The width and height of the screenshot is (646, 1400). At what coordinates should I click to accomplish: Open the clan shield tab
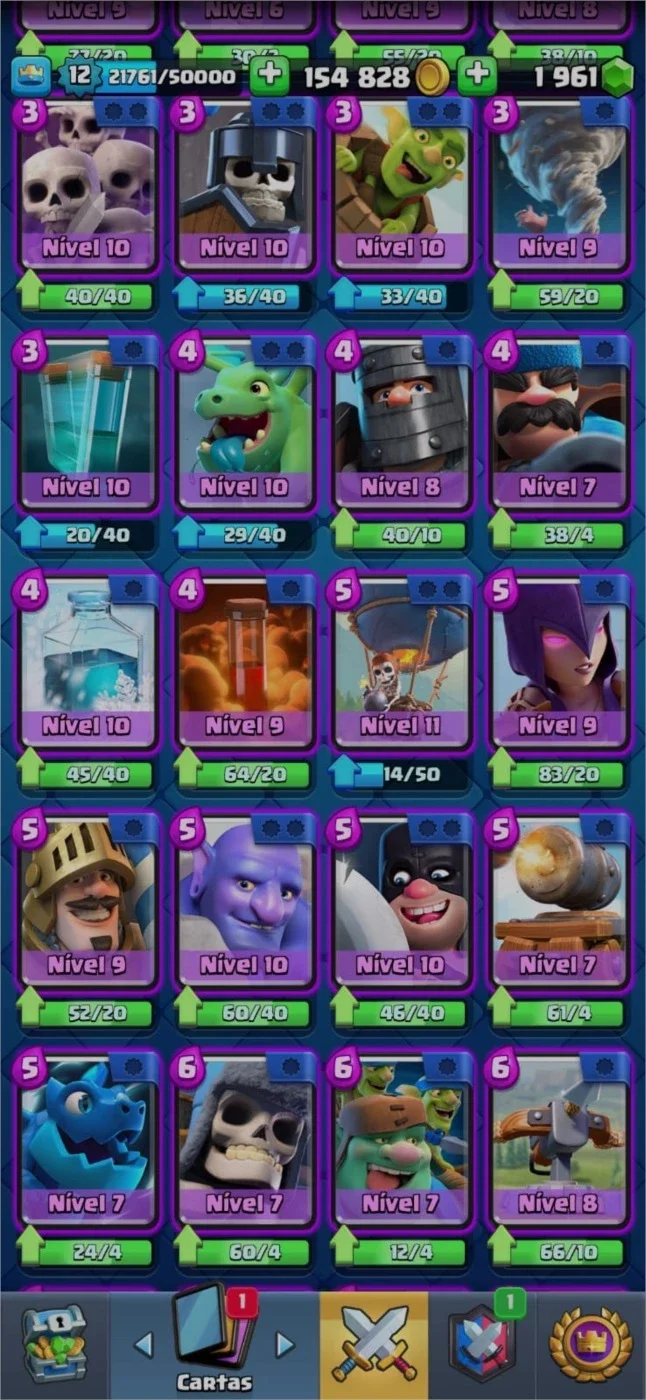click(x=483, y=1345)
